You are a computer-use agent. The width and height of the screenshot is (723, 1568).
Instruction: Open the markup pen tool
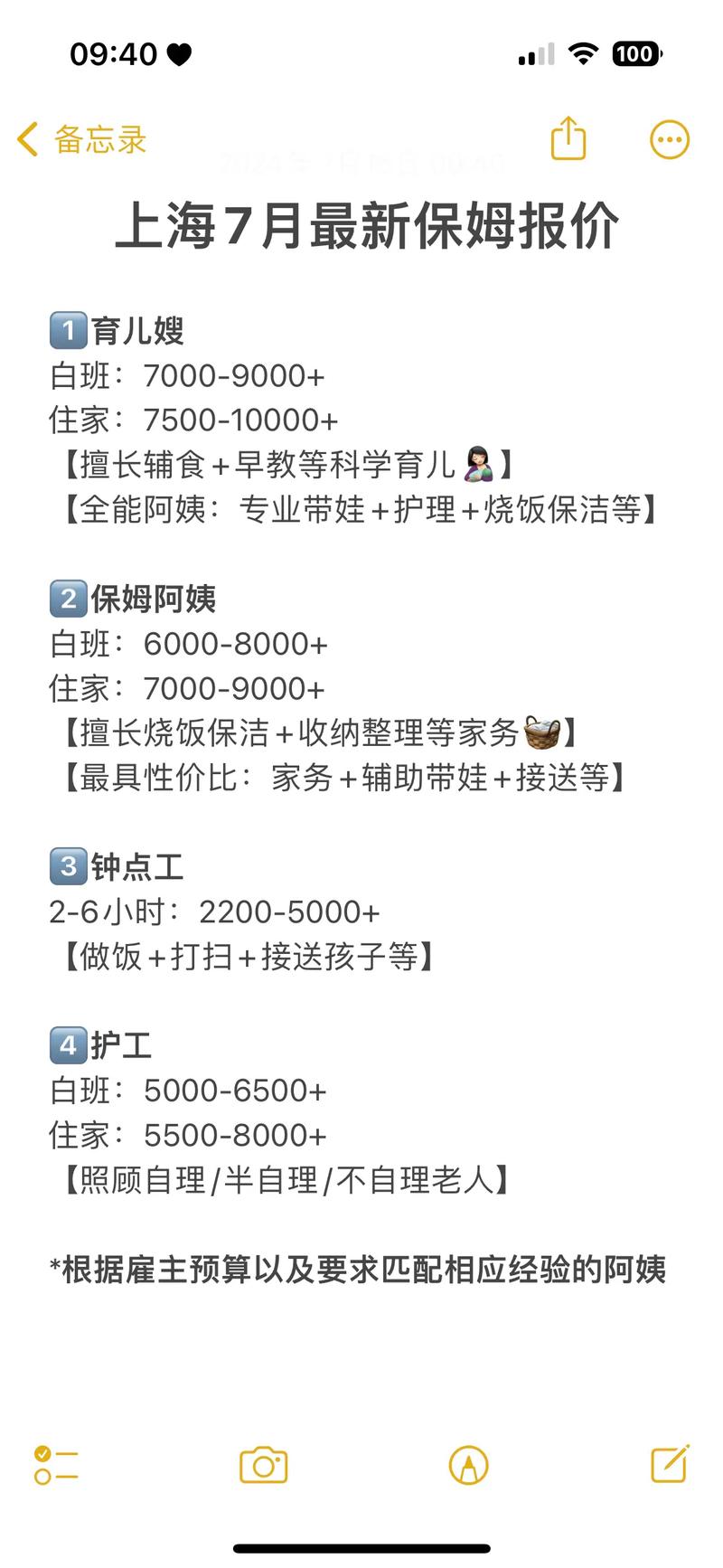(468, 1466)
